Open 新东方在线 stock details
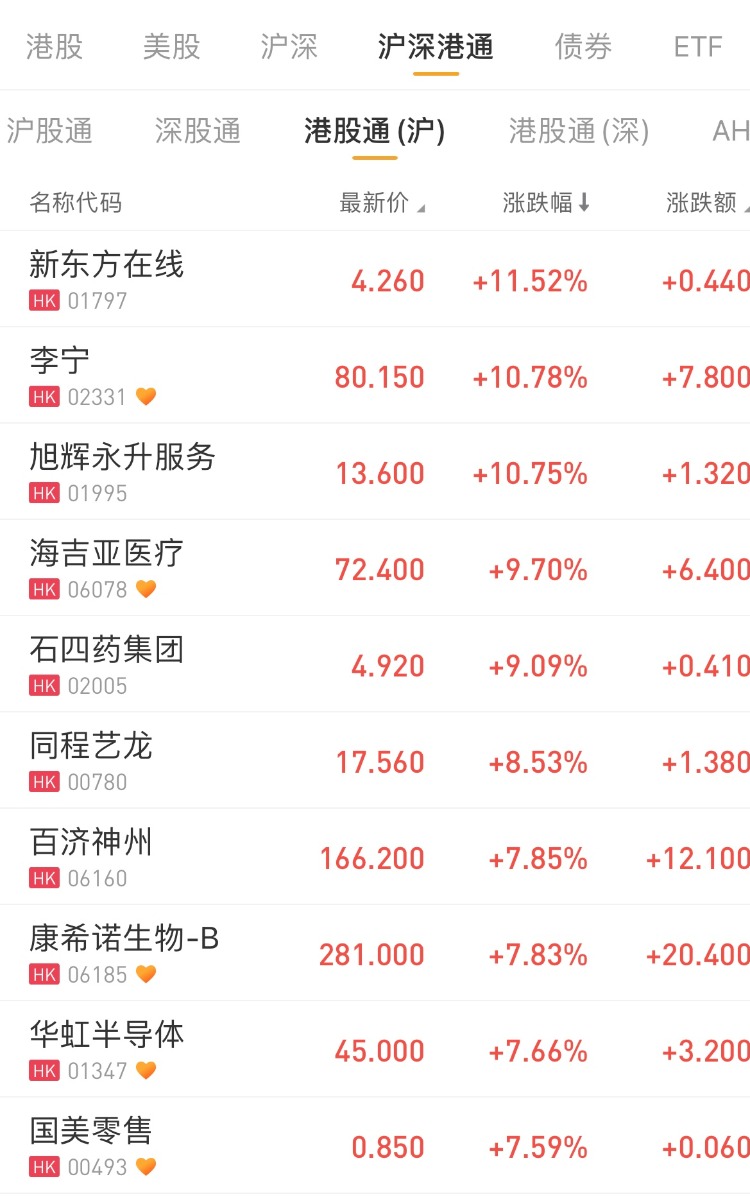750x1197 pixels. click(107, 265)
